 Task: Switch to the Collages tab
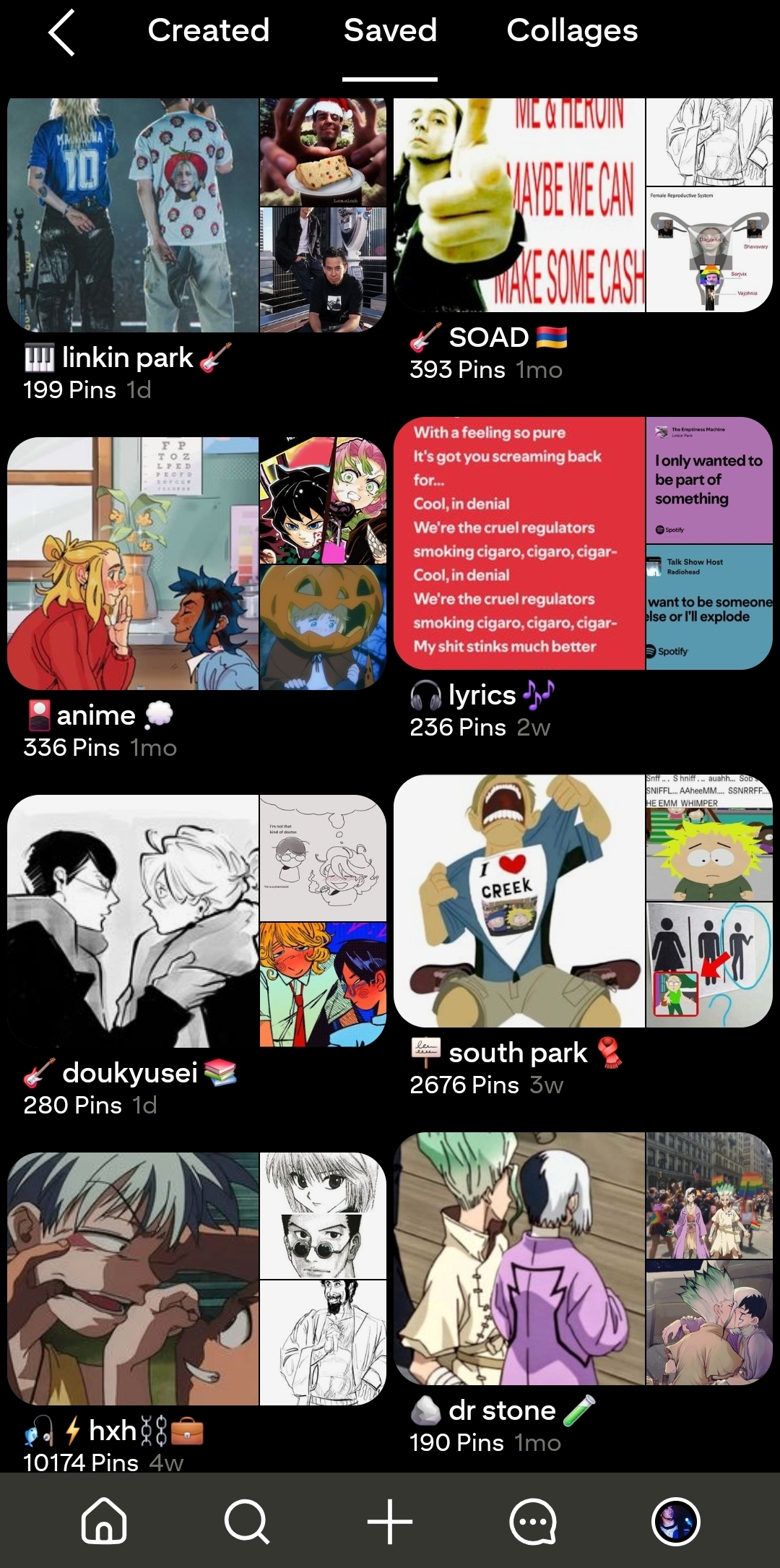(x=572, y=30)
